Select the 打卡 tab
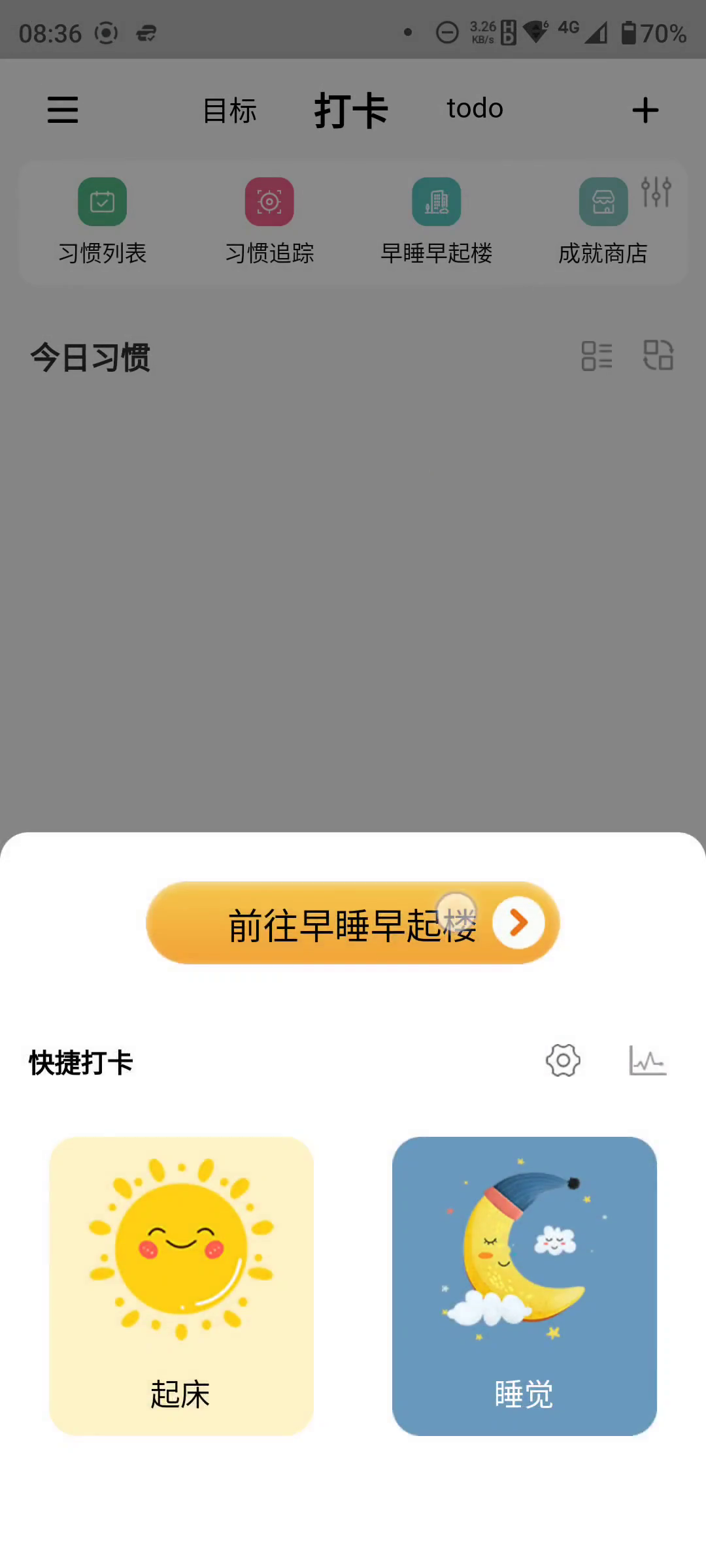 pos(352,110)
